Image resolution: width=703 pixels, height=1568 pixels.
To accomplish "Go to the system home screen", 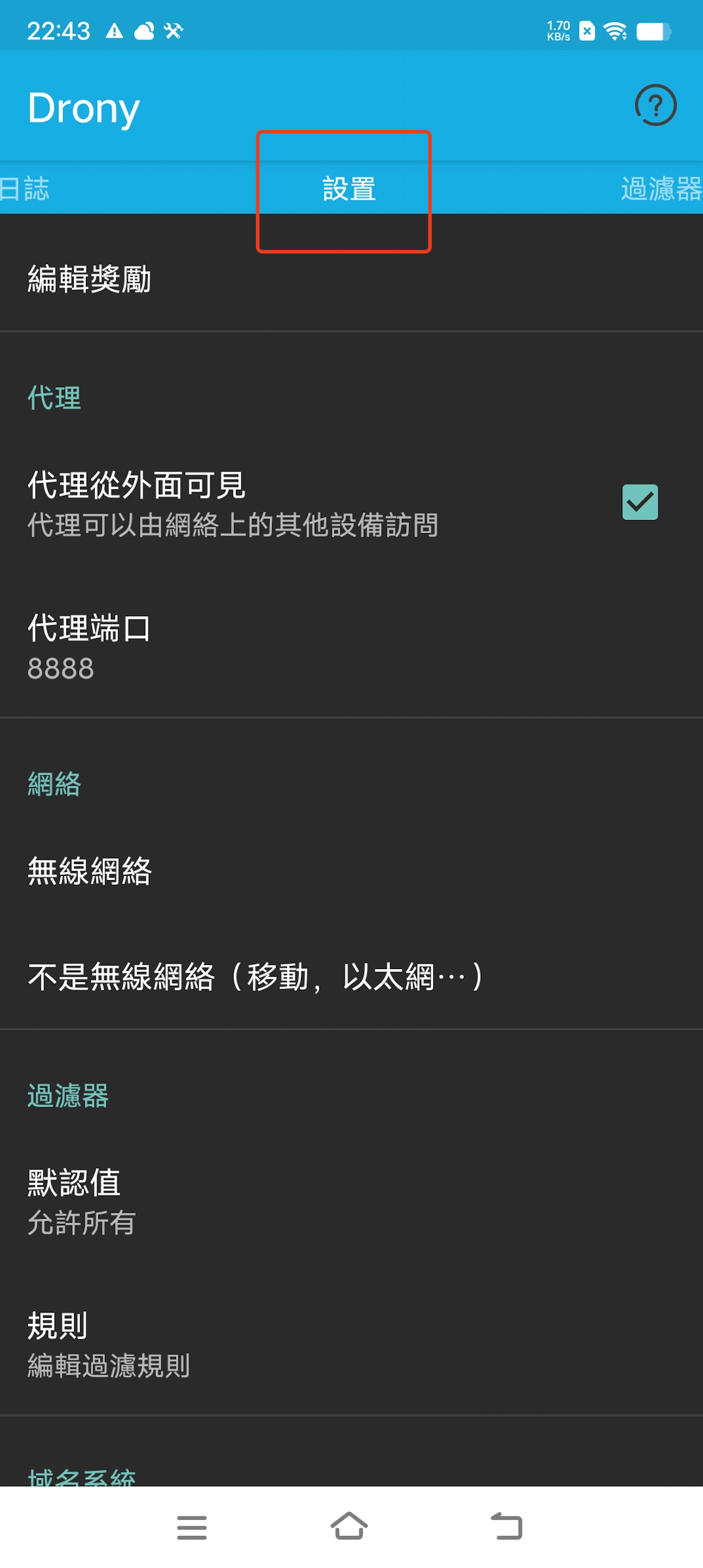I will (349, 1525).
